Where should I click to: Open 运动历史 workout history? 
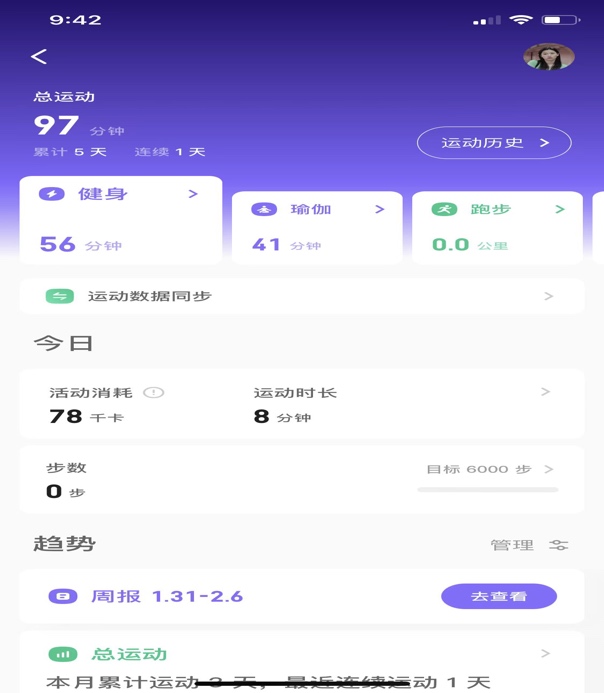click(494, 143)
